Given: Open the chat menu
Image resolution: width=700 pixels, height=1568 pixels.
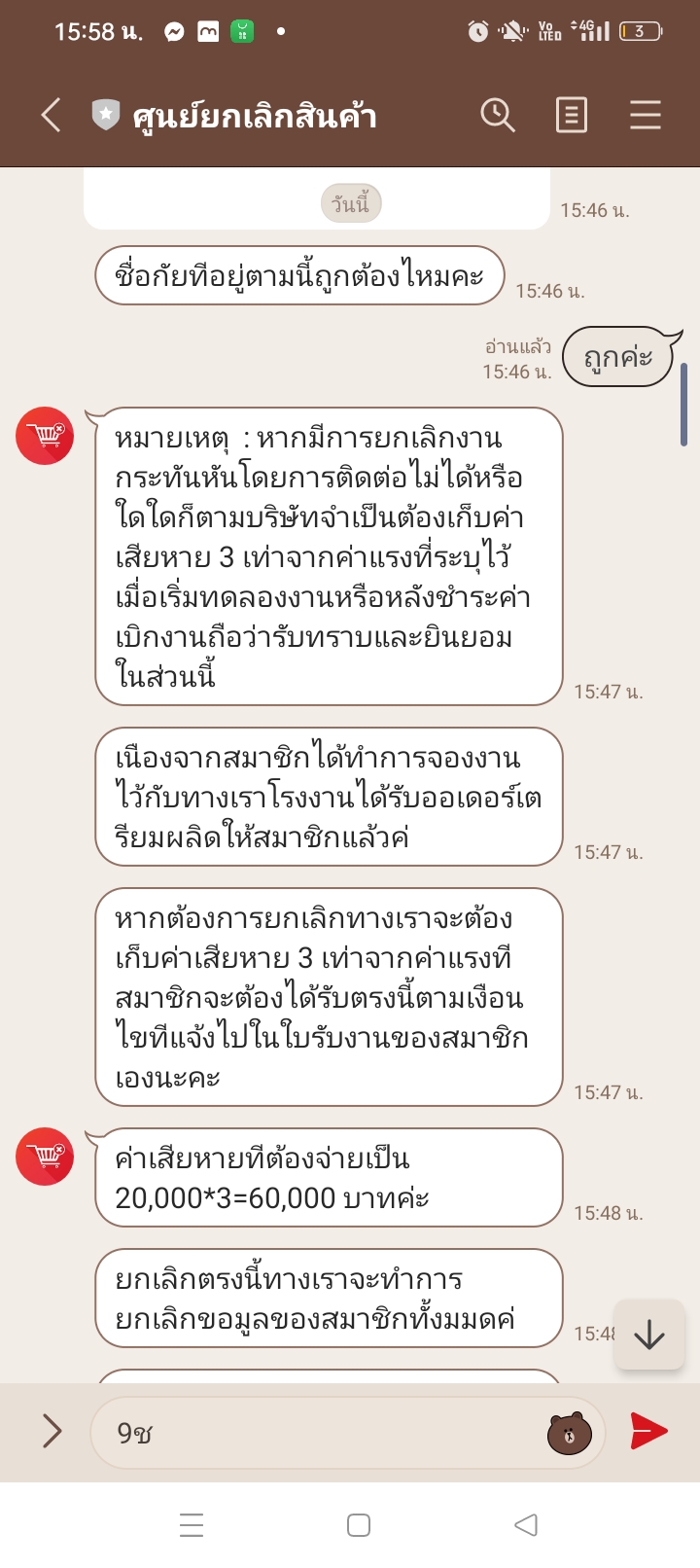Looking at the screenshot, I should point(646,116).
